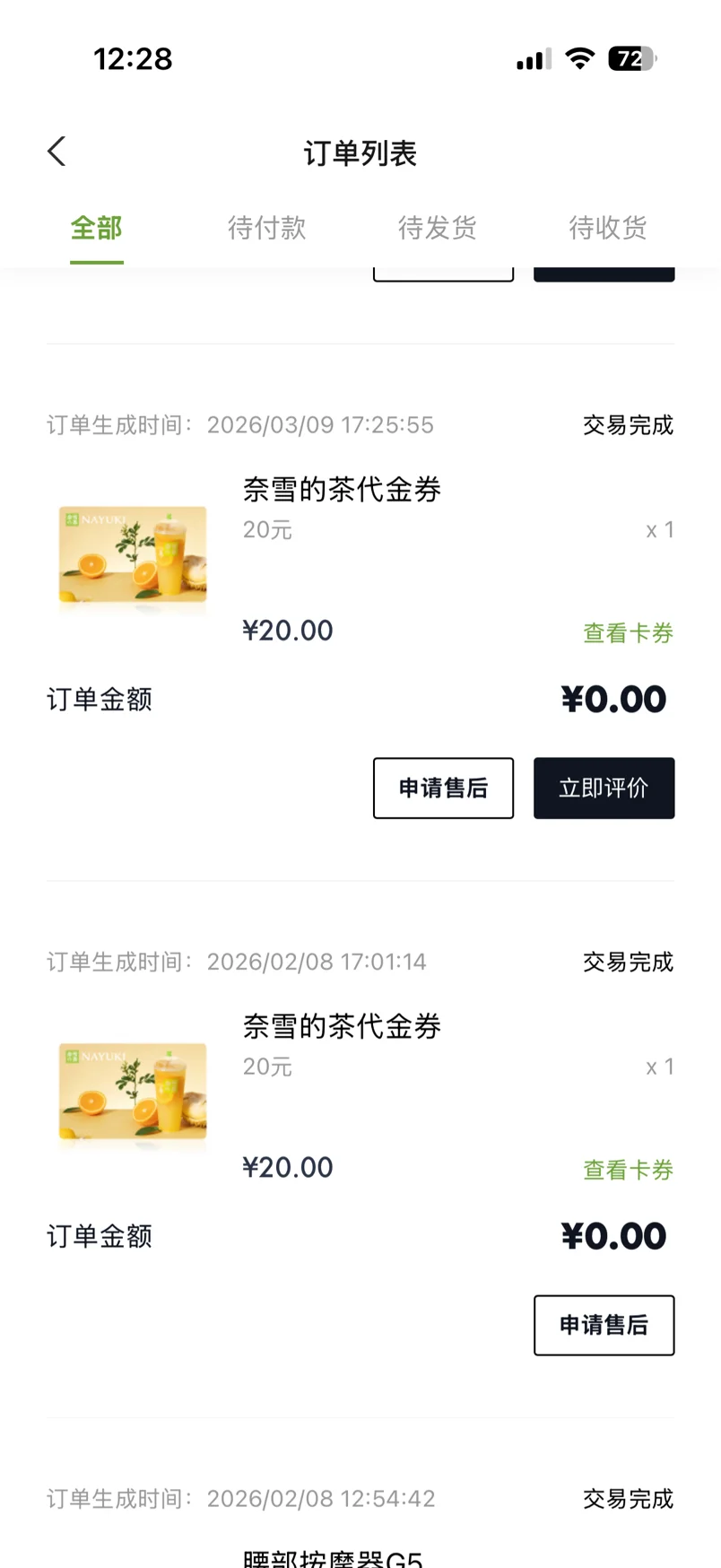This screenshot has height=1568, width=721.
Task: Go back from the order list
Action: pyautogui.click(x=57, y=152)
